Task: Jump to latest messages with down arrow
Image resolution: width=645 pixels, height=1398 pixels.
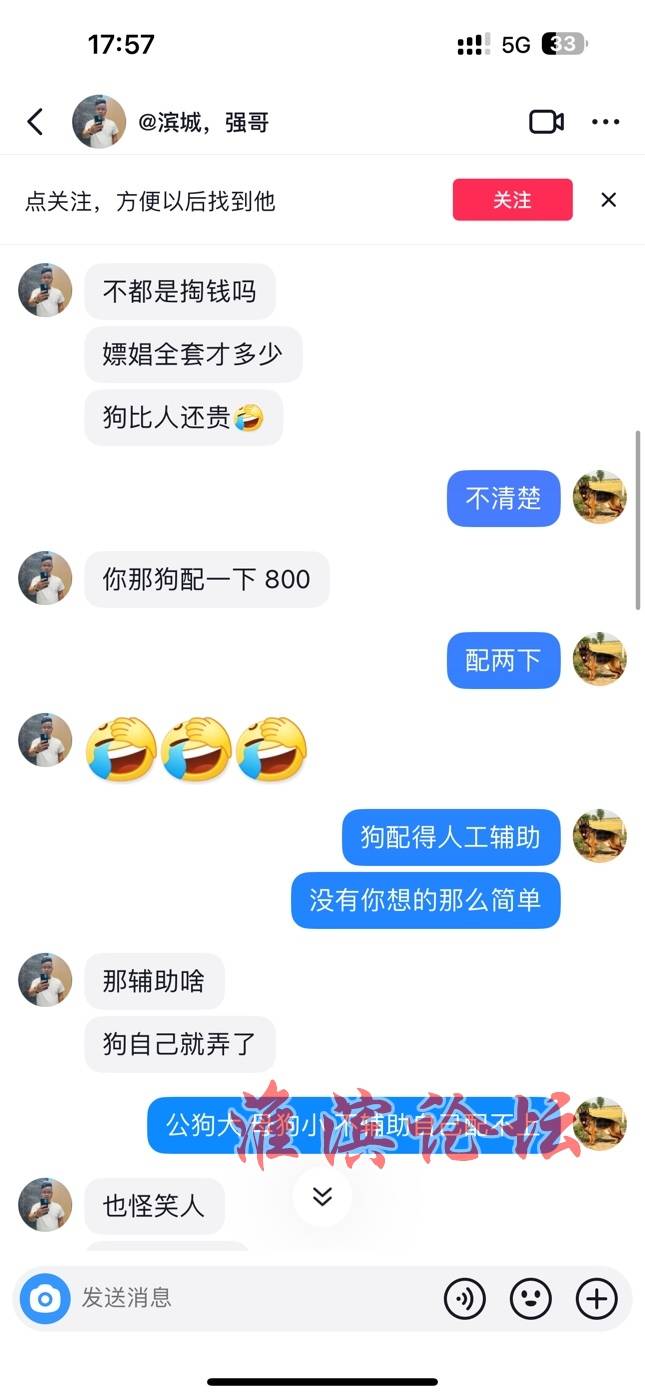Action: pos(322,1196)
